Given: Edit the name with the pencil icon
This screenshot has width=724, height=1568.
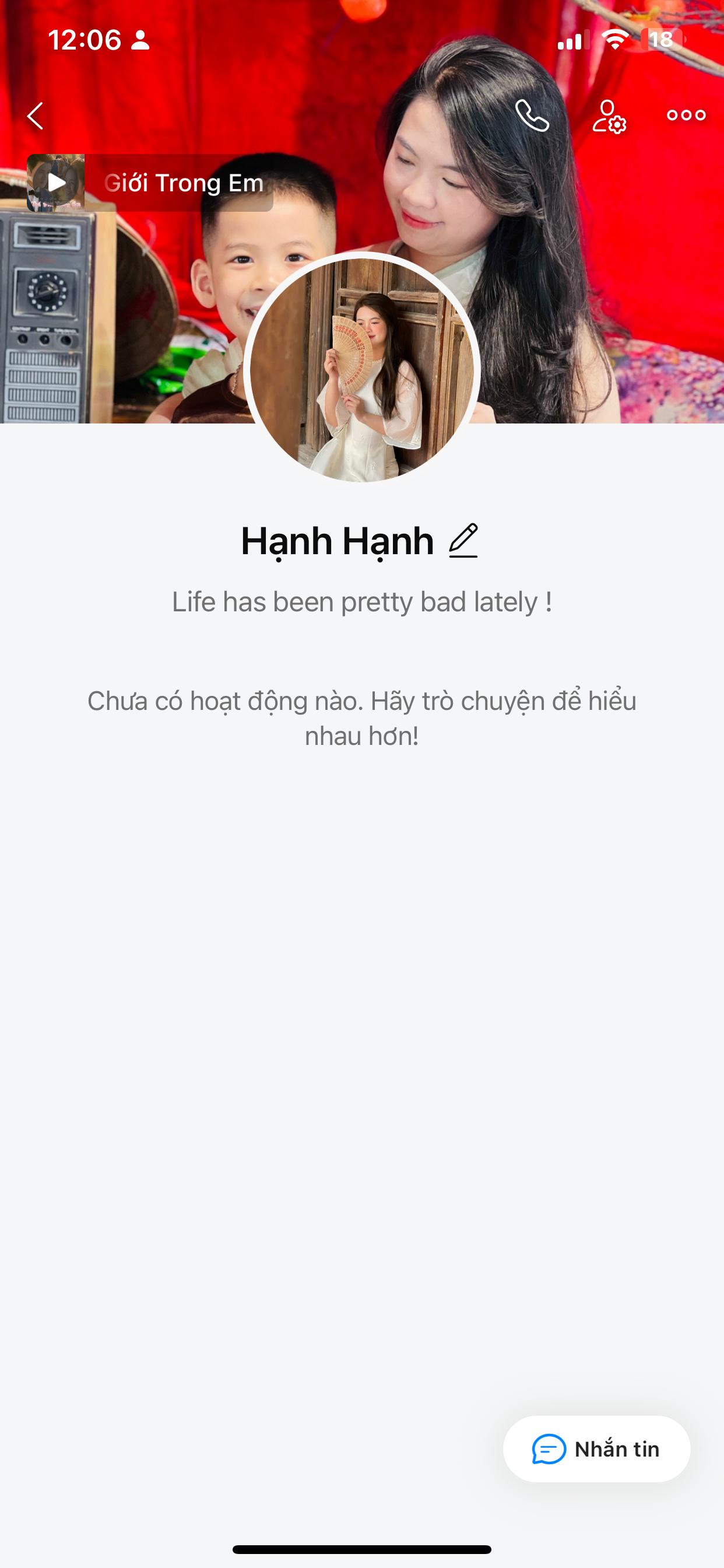Looking at the screenshot, I should tap(463, 541).
